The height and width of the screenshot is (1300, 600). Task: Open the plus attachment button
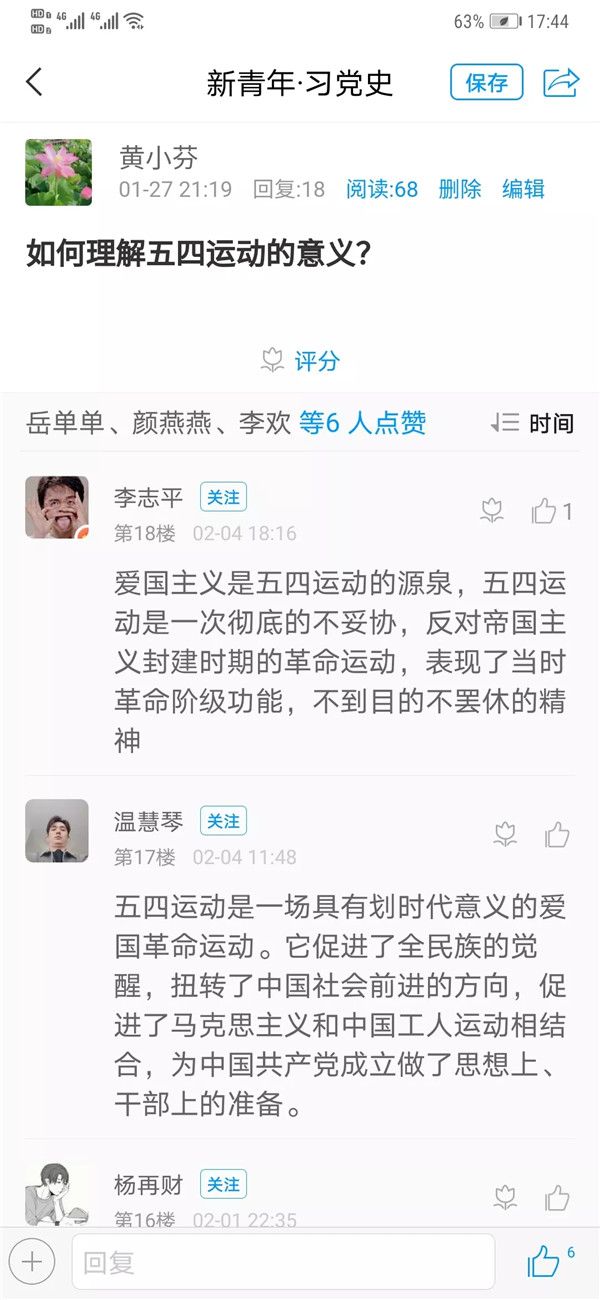(x=32, y=1262)
